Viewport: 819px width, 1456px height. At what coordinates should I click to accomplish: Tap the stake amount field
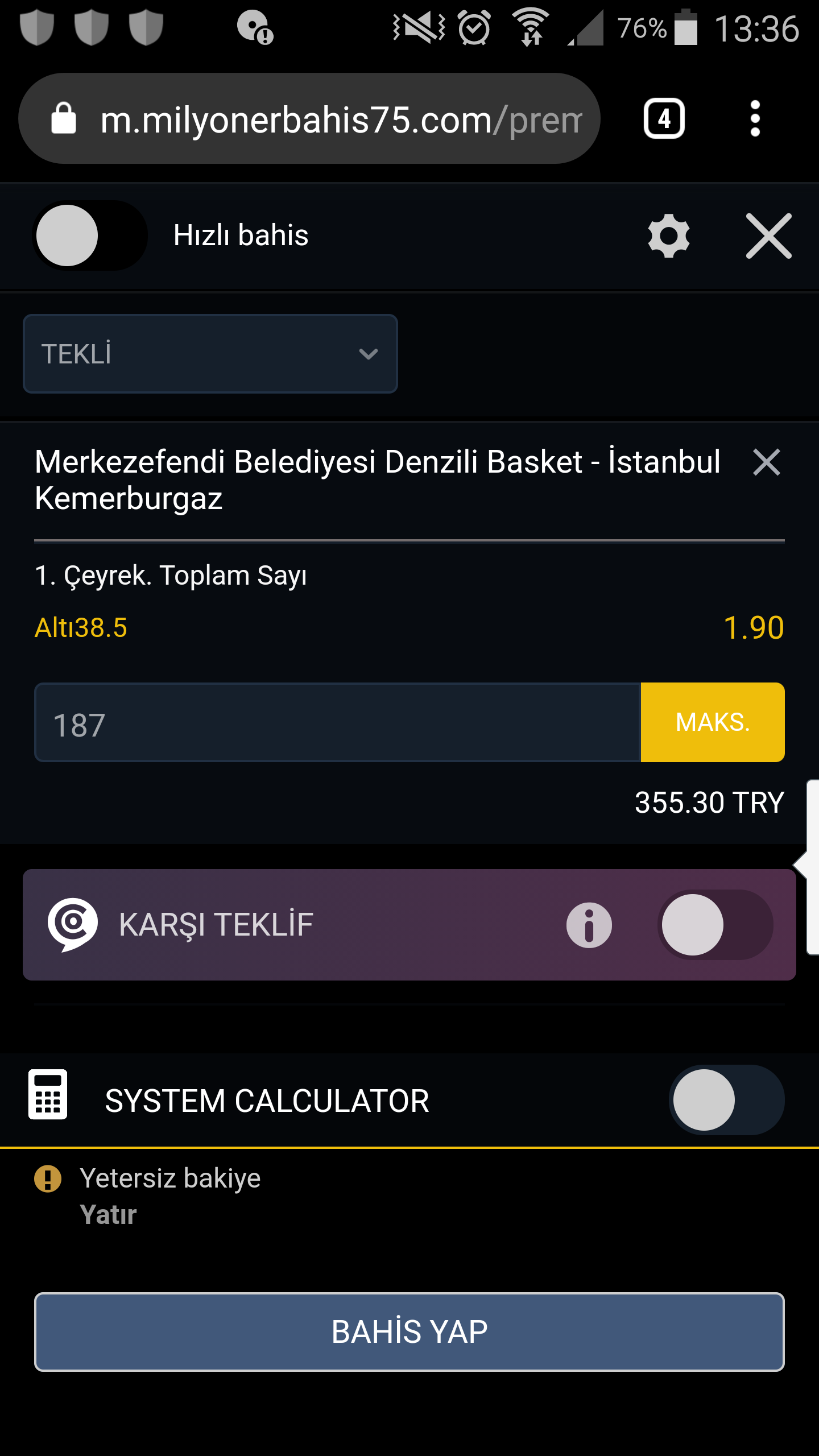tap(338, 722)
